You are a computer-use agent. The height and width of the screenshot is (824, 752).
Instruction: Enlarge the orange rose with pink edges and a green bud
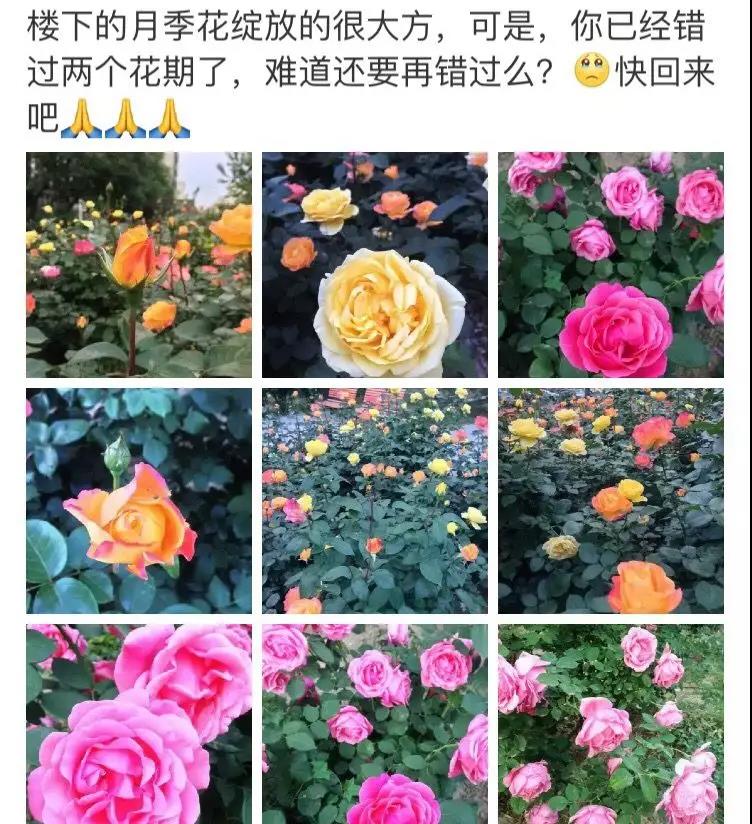(138, 500)
